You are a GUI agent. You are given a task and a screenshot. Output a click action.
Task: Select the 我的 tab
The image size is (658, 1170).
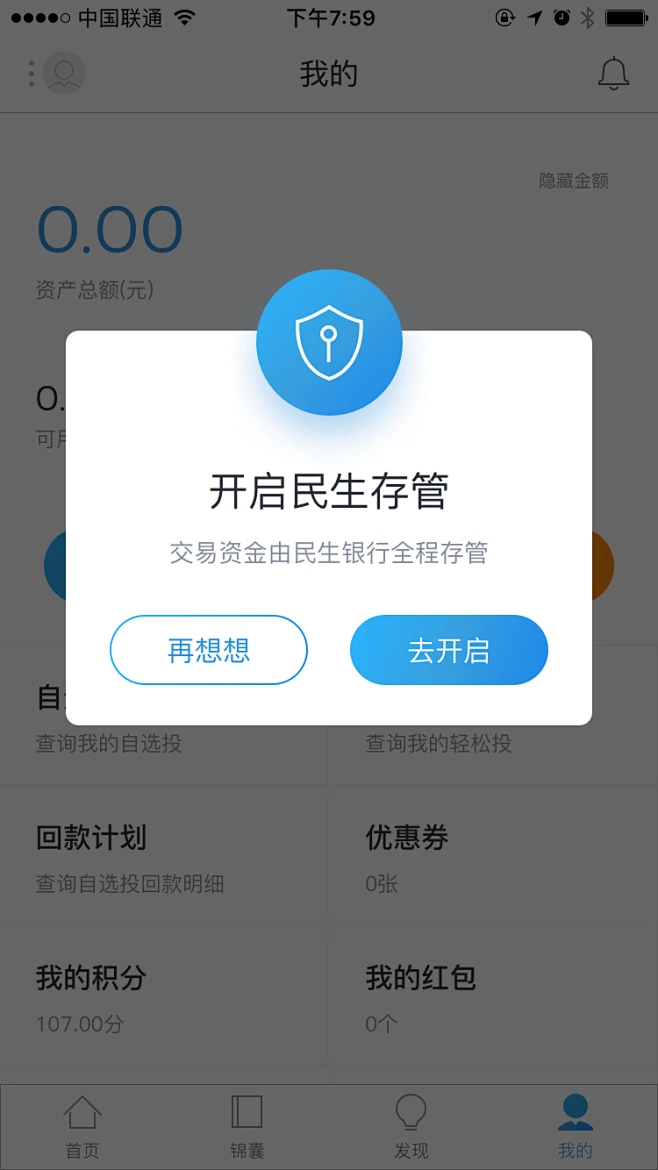575,1126
